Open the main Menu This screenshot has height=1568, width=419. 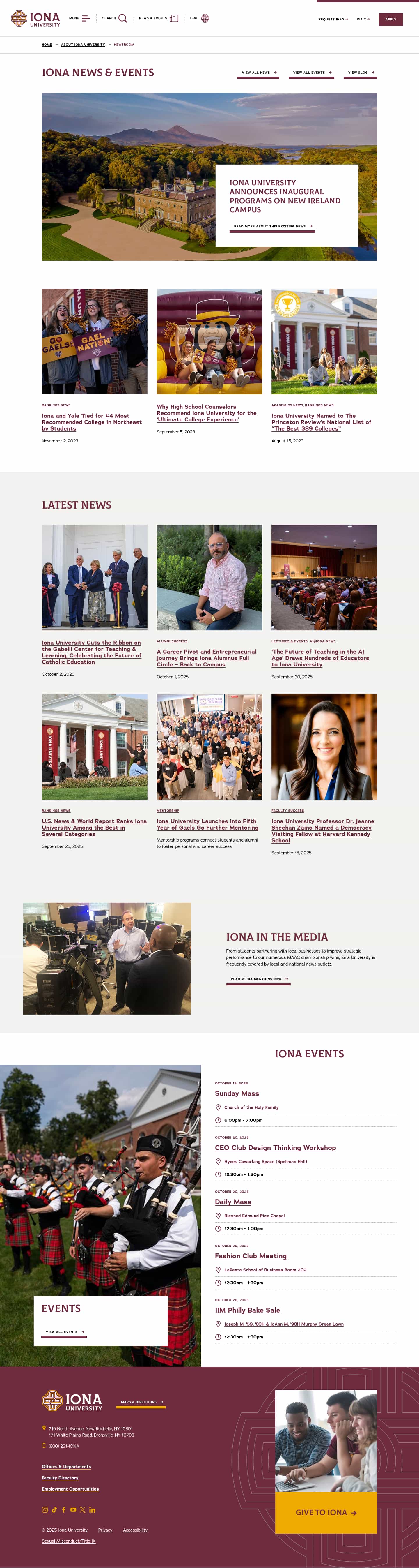(x=79, y=18)
